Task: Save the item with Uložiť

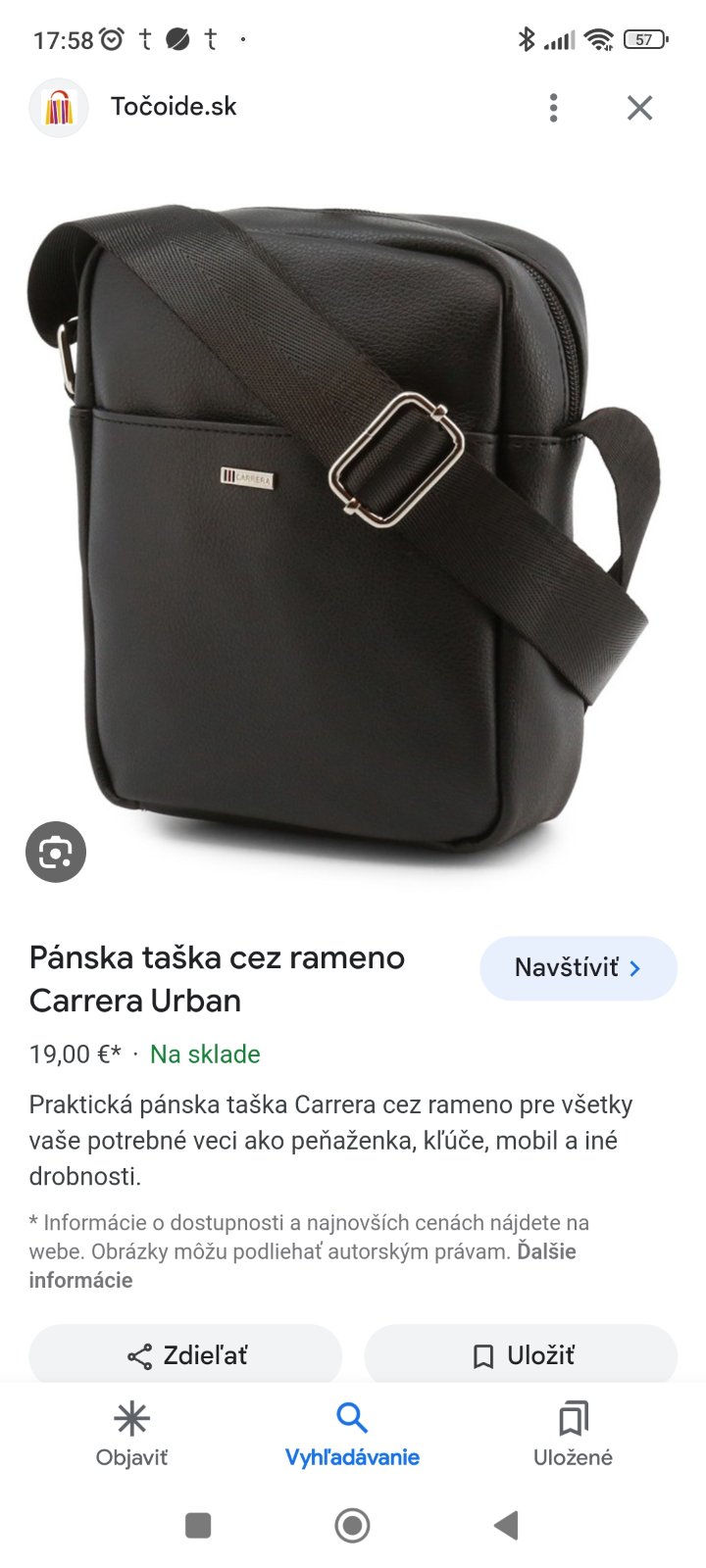Action: point(521,1355)
